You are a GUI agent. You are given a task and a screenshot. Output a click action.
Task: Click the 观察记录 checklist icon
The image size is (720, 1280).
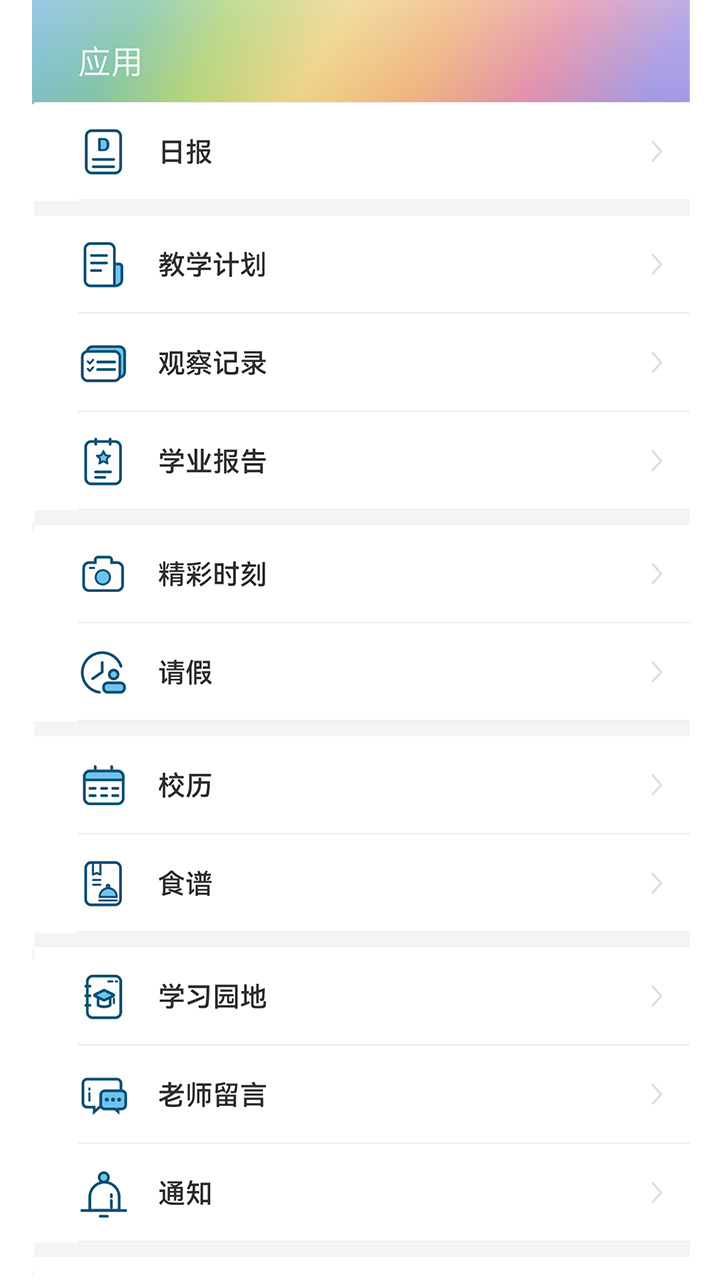[102, 363]
